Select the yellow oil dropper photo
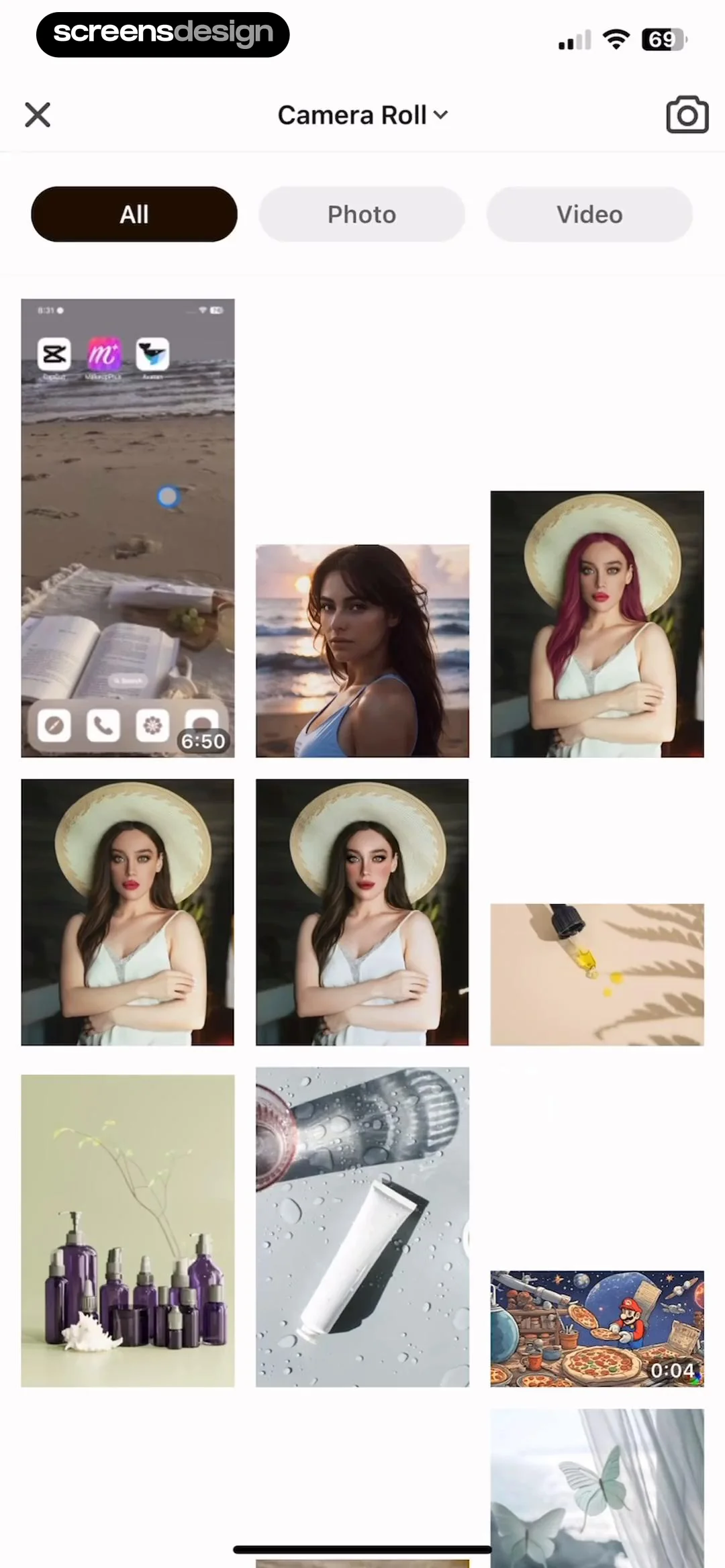Image resolution: width=725 pixels, height=1568 pixels. click(x=597, y=975)
